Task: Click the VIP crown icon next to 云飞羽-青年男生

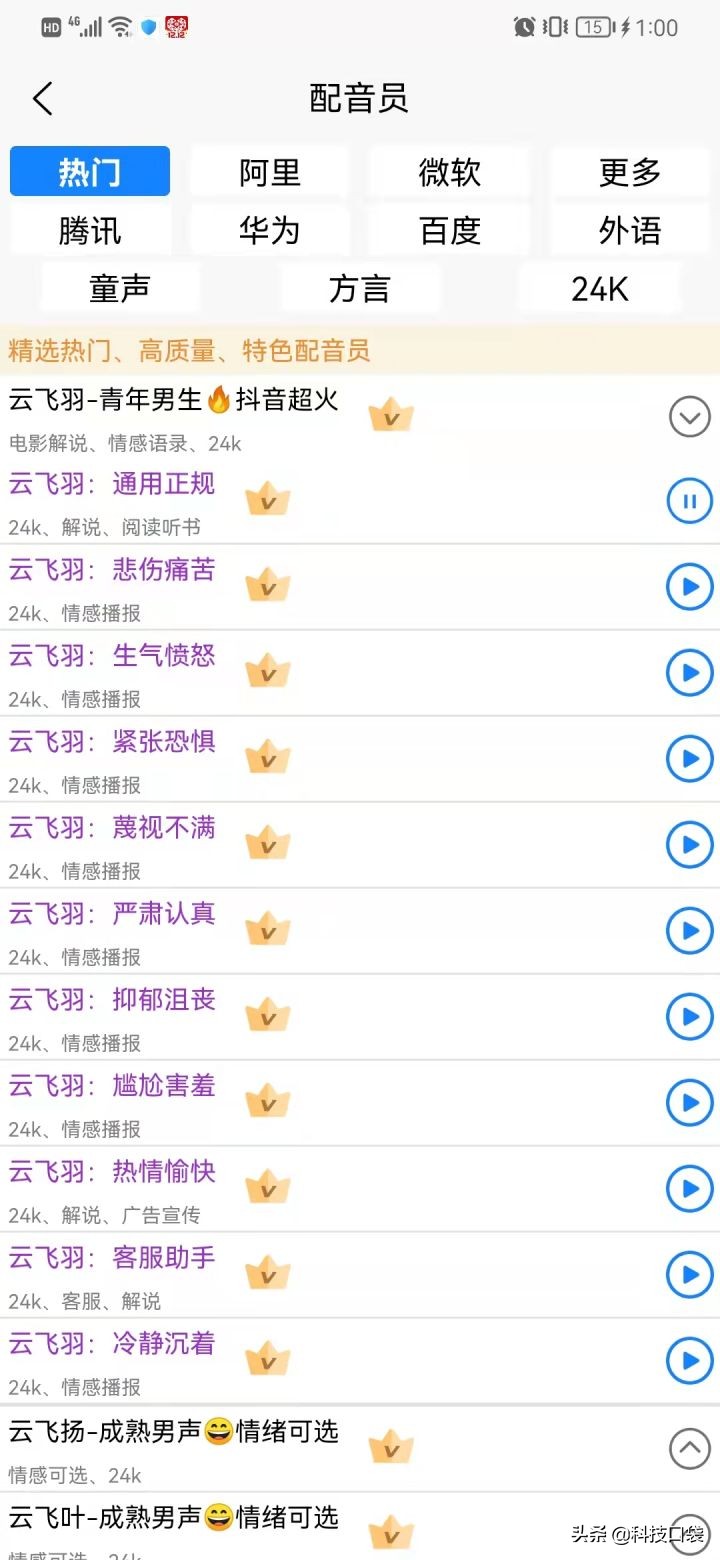Action: [390, 413]
